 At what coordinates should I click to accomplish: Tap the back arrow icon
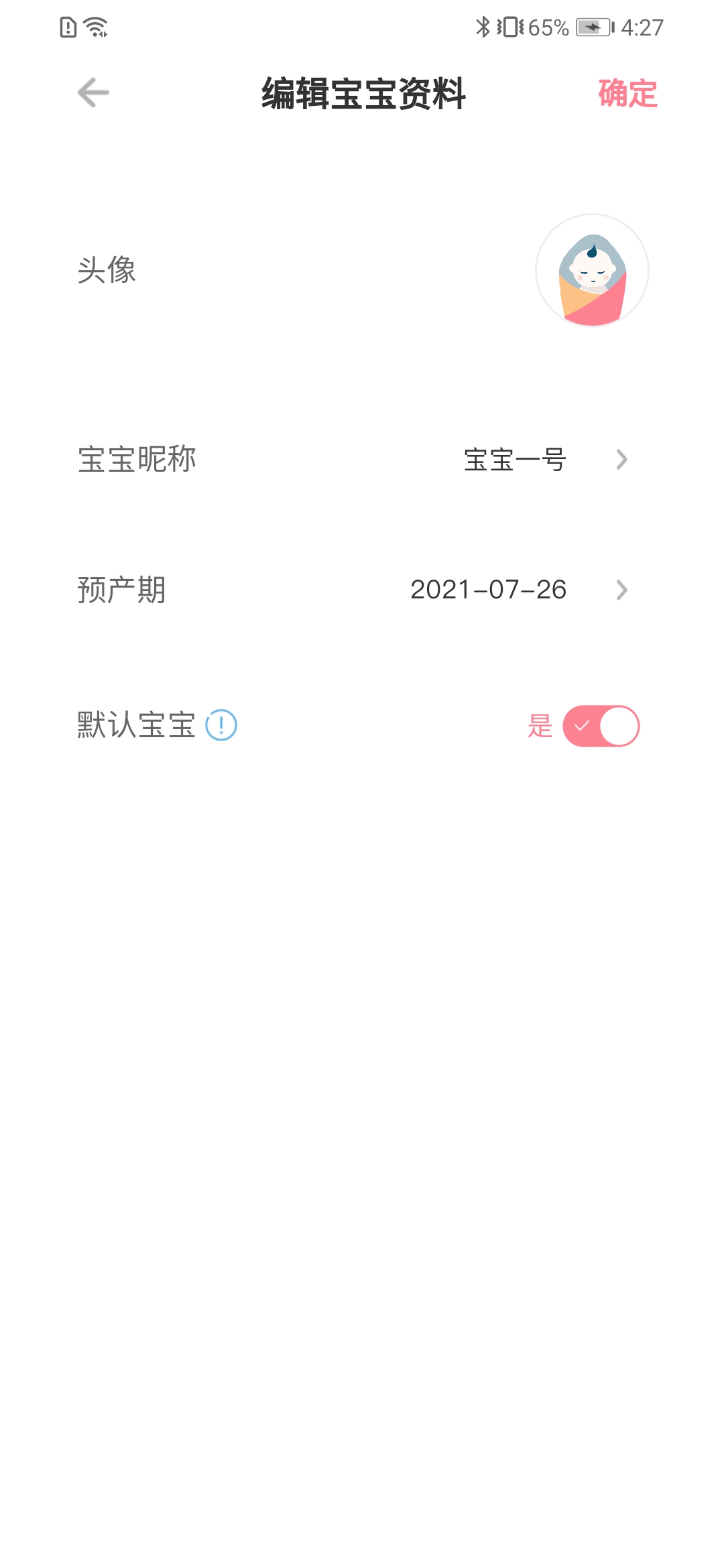coord(92,94)
